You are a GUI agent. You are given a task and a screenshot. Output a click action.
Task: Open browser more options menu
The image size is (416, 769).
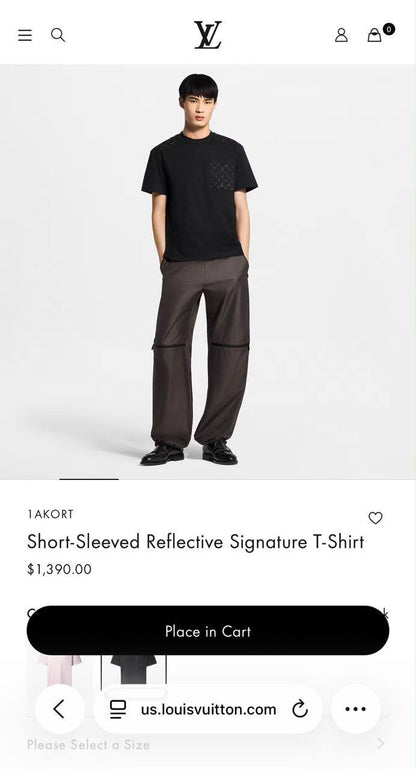click(356, 709)
